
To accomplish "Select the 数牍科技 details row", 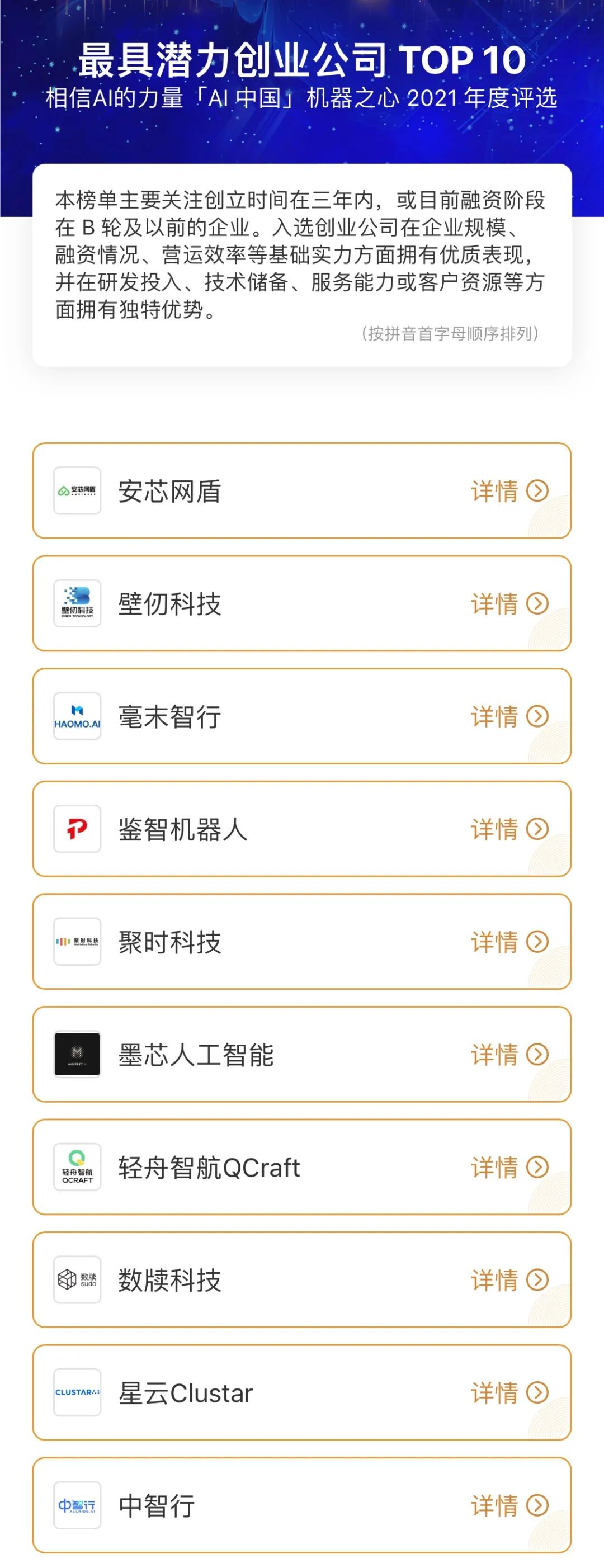I will point(509,1279).
